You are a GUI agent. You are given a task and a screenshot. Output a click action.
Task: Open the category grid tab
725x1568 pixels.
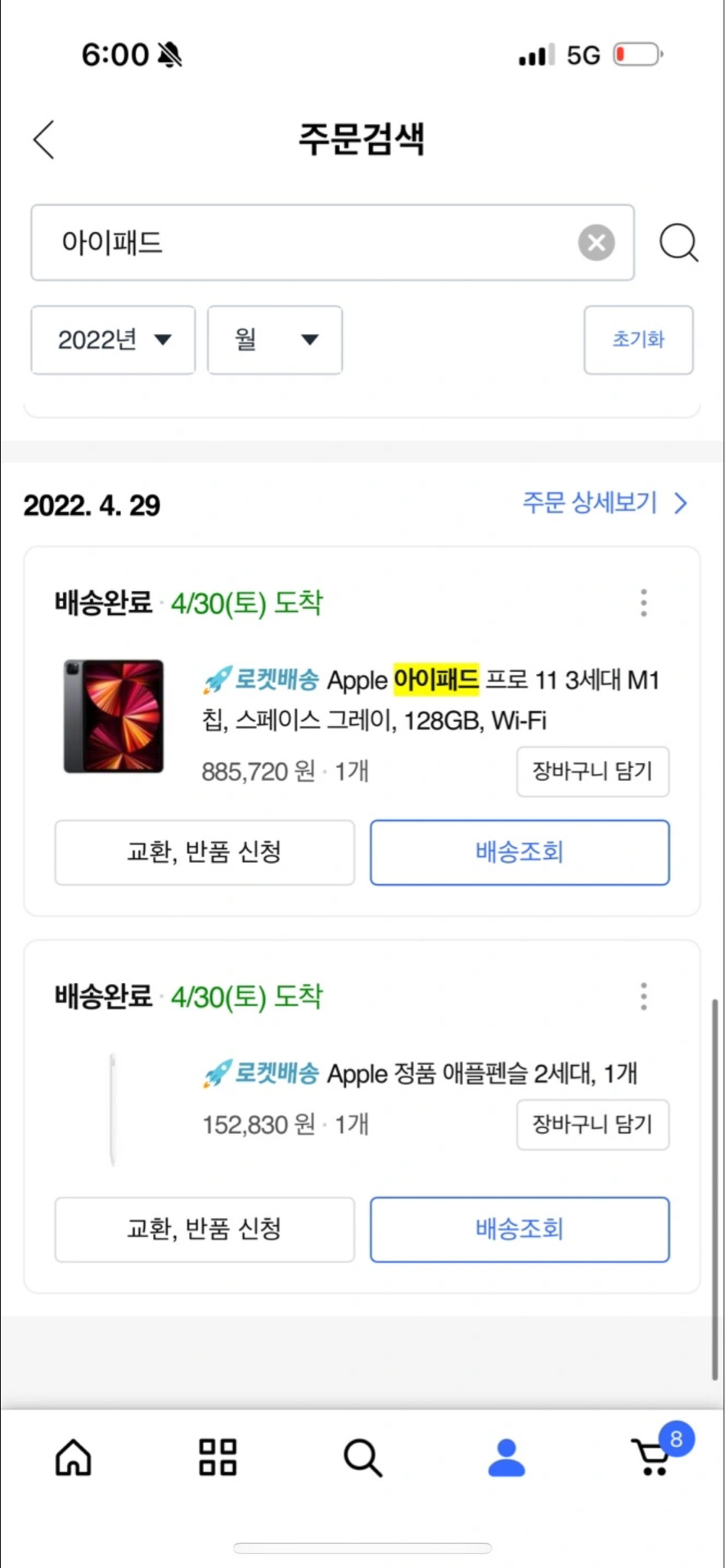[217, 1457]
